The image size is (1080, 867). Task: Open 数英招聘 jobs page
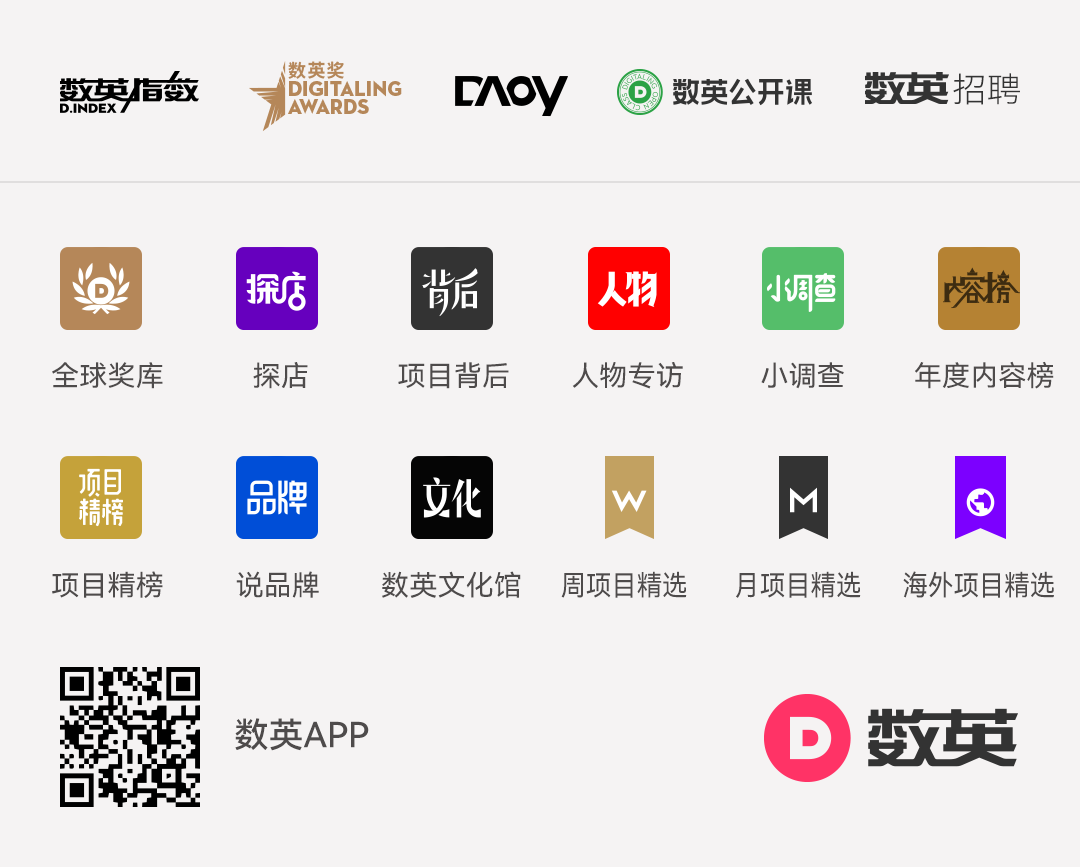point(941,89)
